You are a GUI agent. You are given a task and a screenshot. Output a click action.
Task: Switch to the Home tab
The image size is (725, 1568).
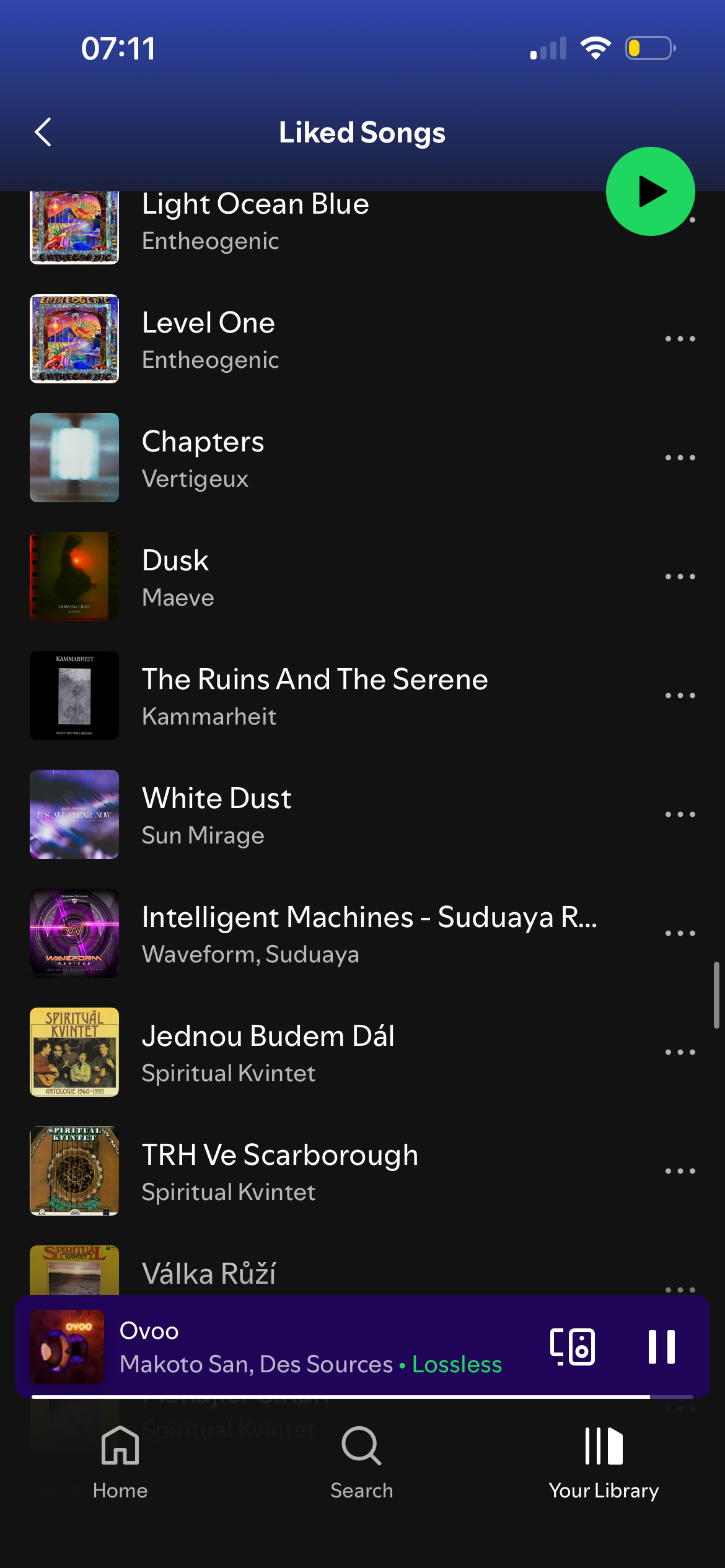[x=120, y=1463]
